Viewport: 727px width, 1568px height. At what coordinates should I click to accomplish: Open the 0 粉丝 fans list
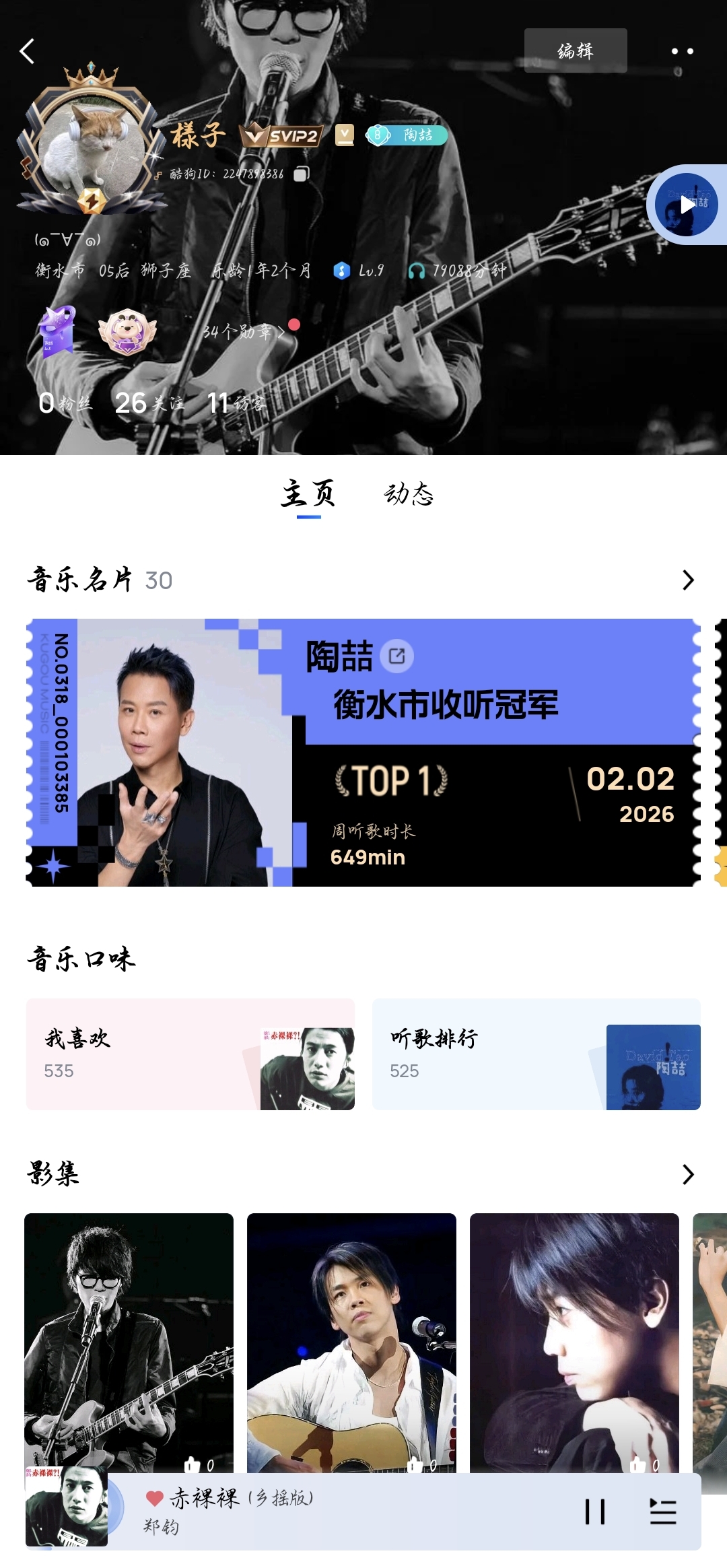click(65, 403)
